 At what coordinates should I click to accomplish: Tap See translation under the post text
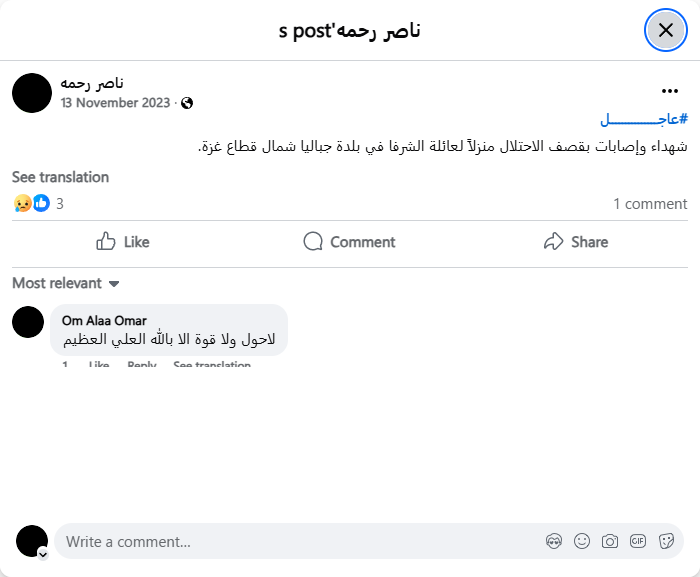click(60, 177)
